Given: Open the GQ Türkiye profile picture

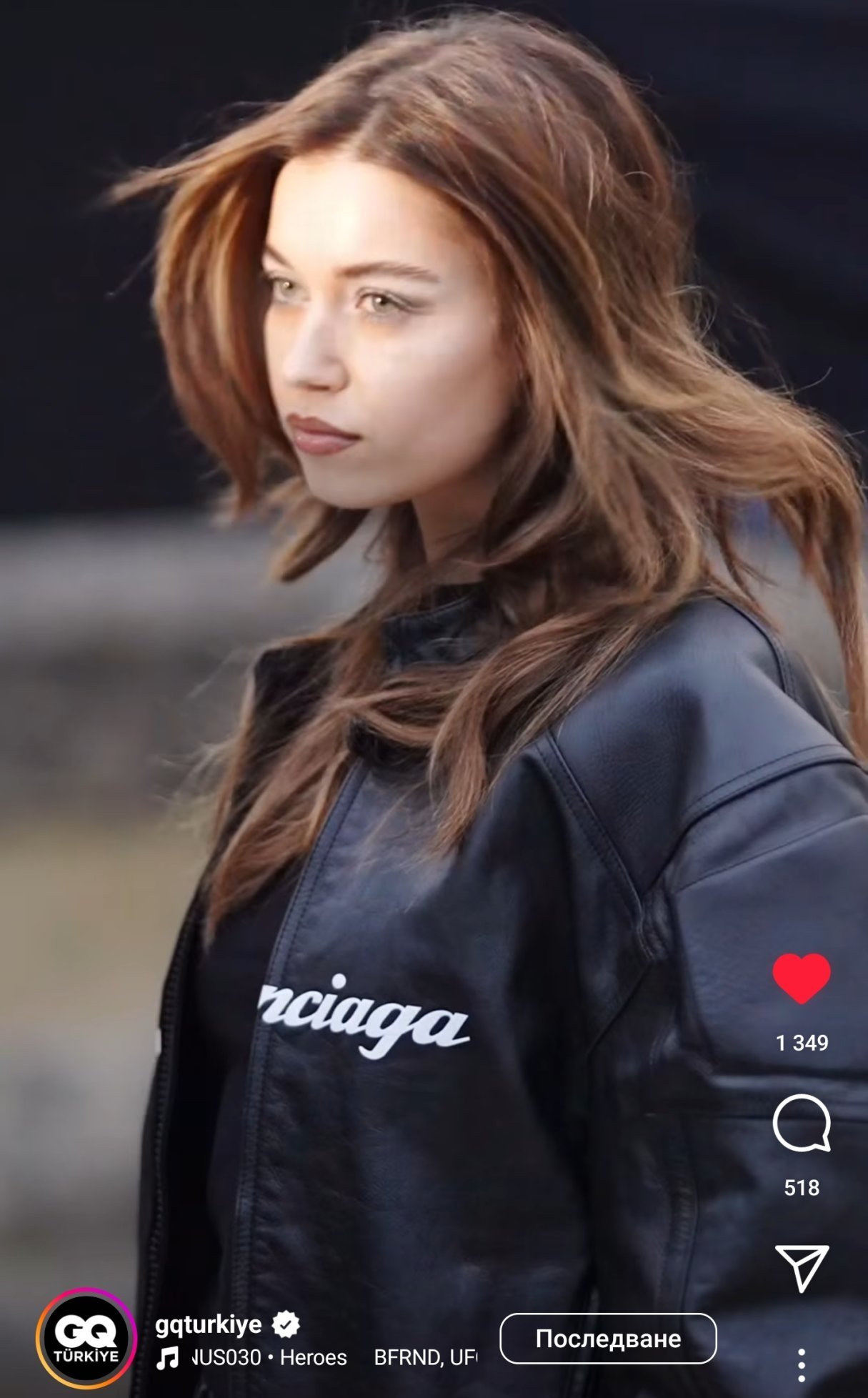Looking at the screenshot, I should [x=86, y=1338].
